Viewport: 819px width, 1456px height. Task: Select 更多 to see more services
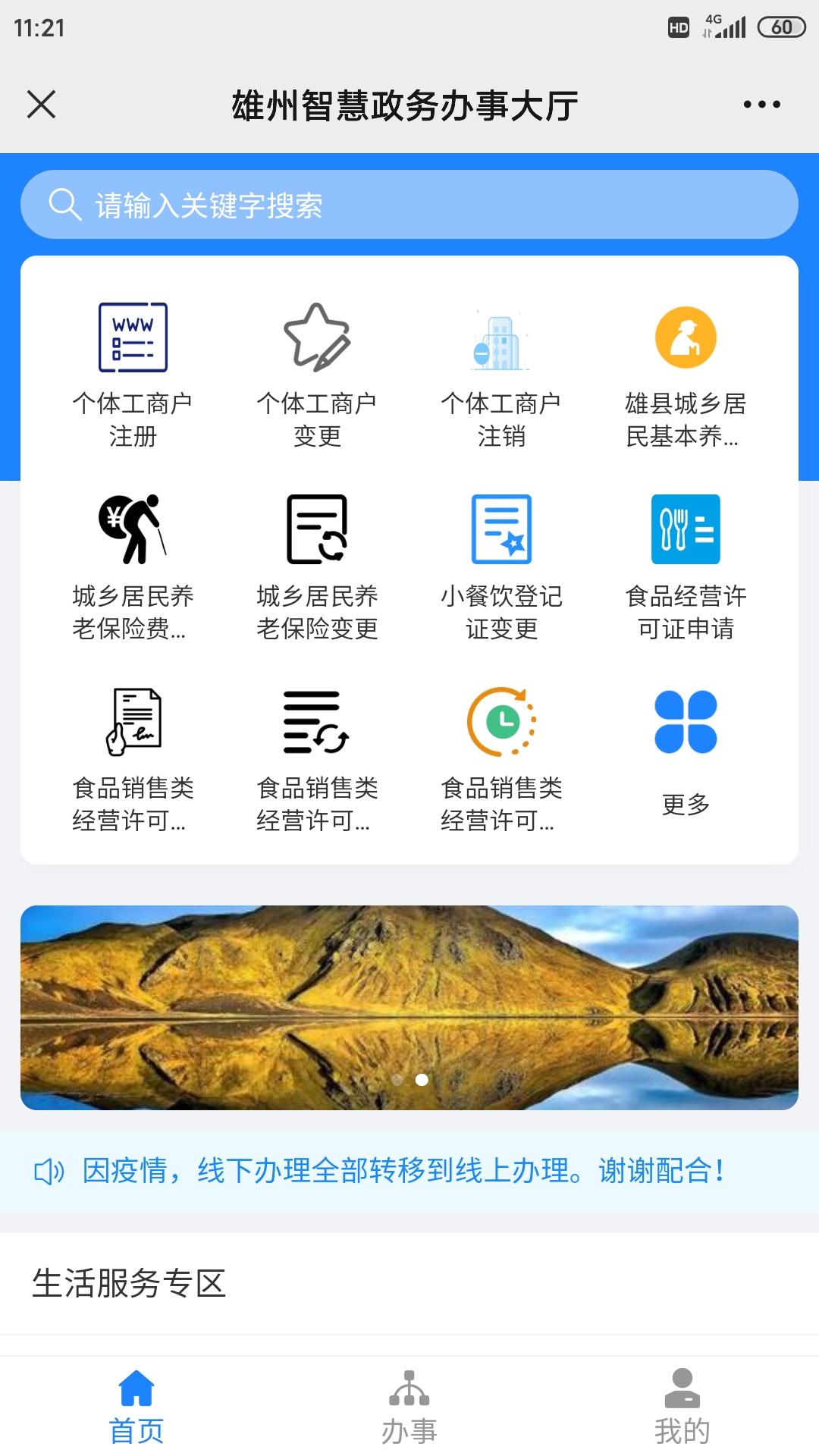click(x=686, y=751)
